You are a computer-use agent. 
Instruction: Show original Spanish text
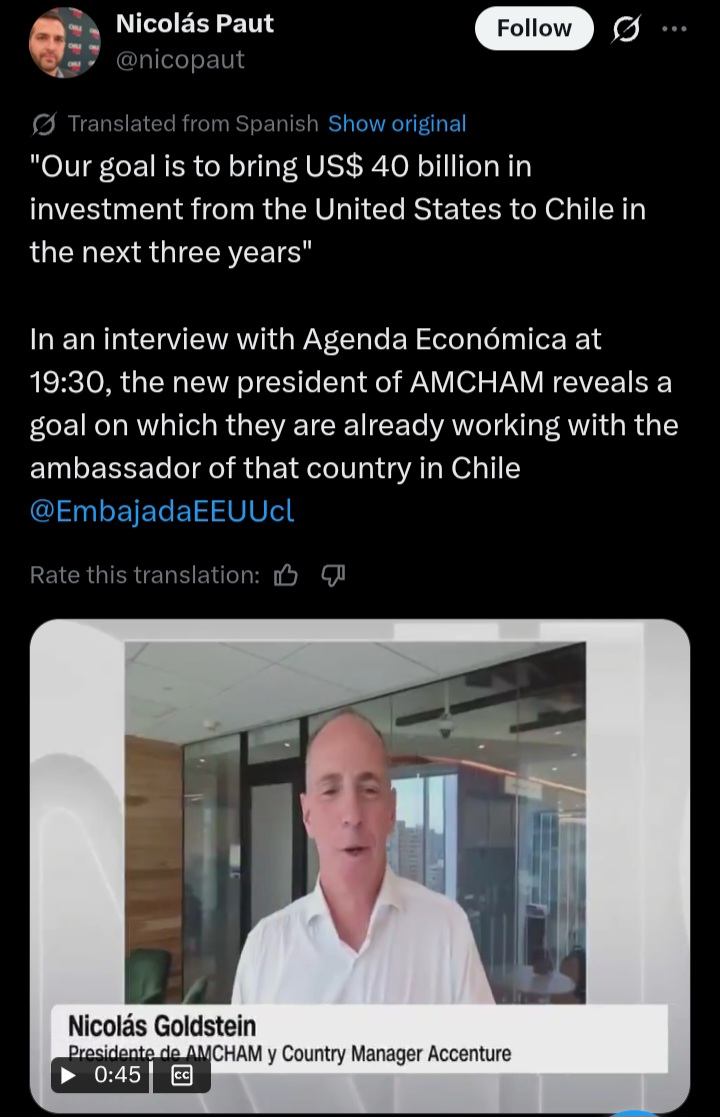tap(397, 124)
